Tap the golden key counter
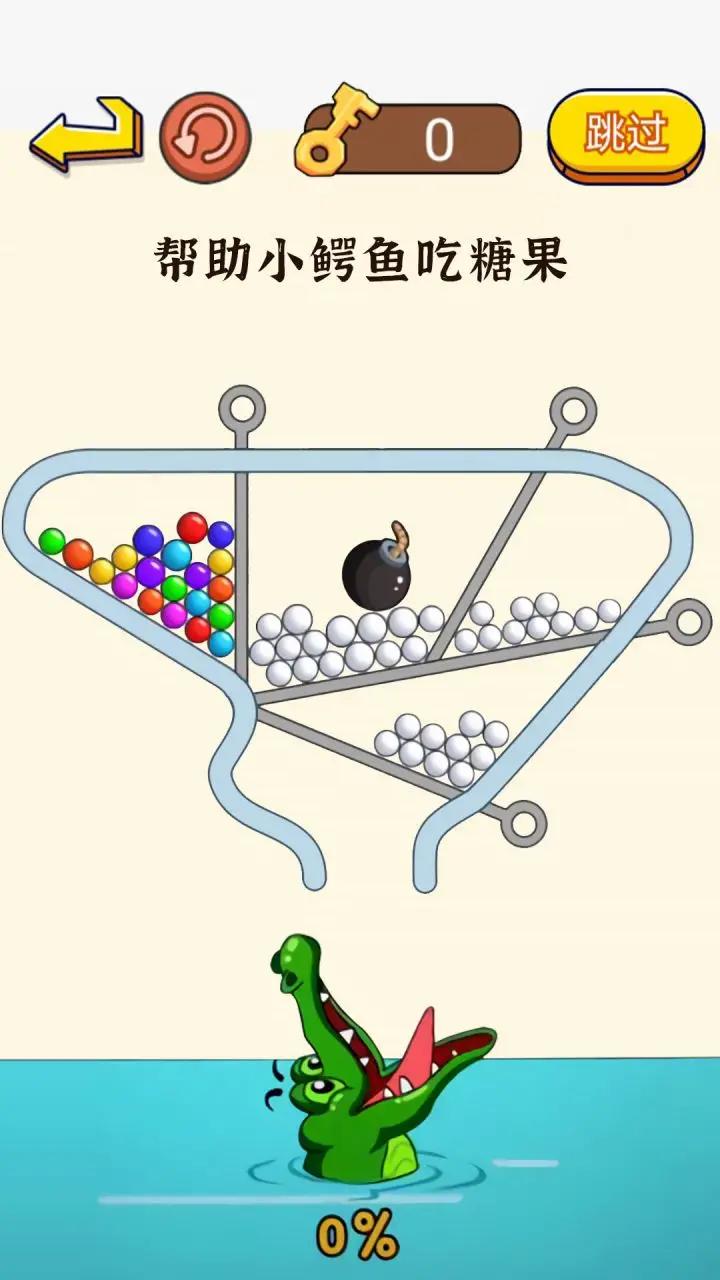This screenshot has height=1280, width=720. (410, 137)
